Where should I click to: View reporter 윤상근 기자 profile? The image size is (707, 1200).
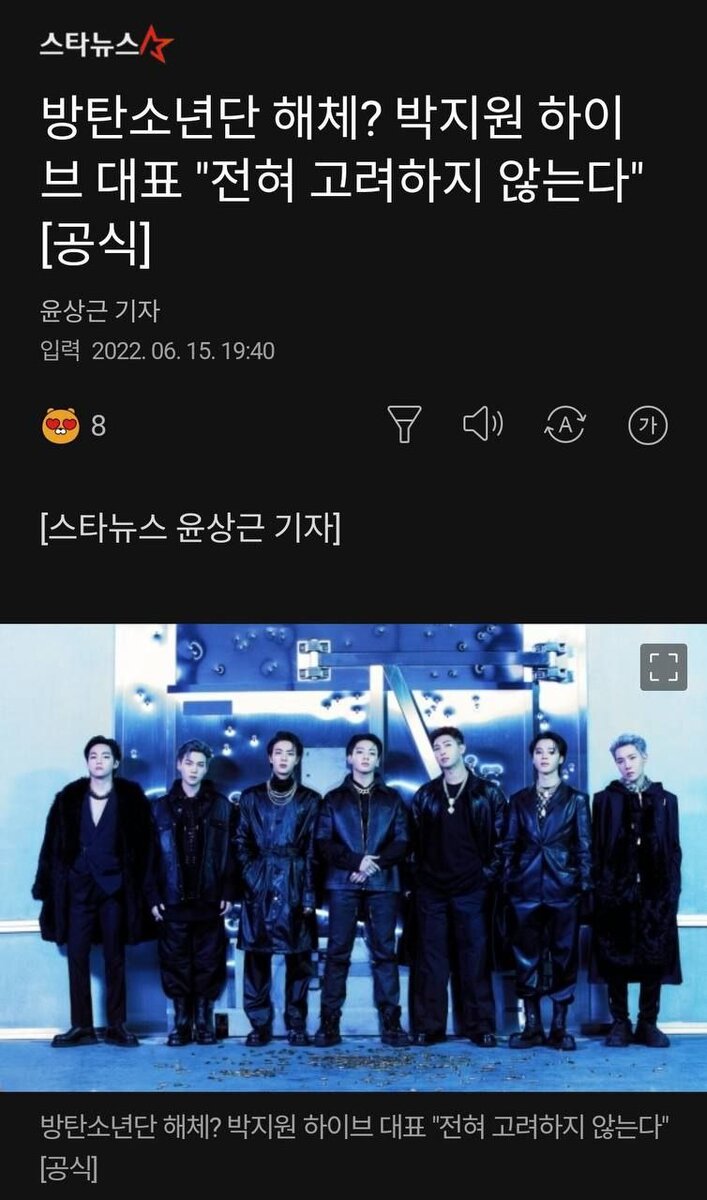[x=100, y=311]
